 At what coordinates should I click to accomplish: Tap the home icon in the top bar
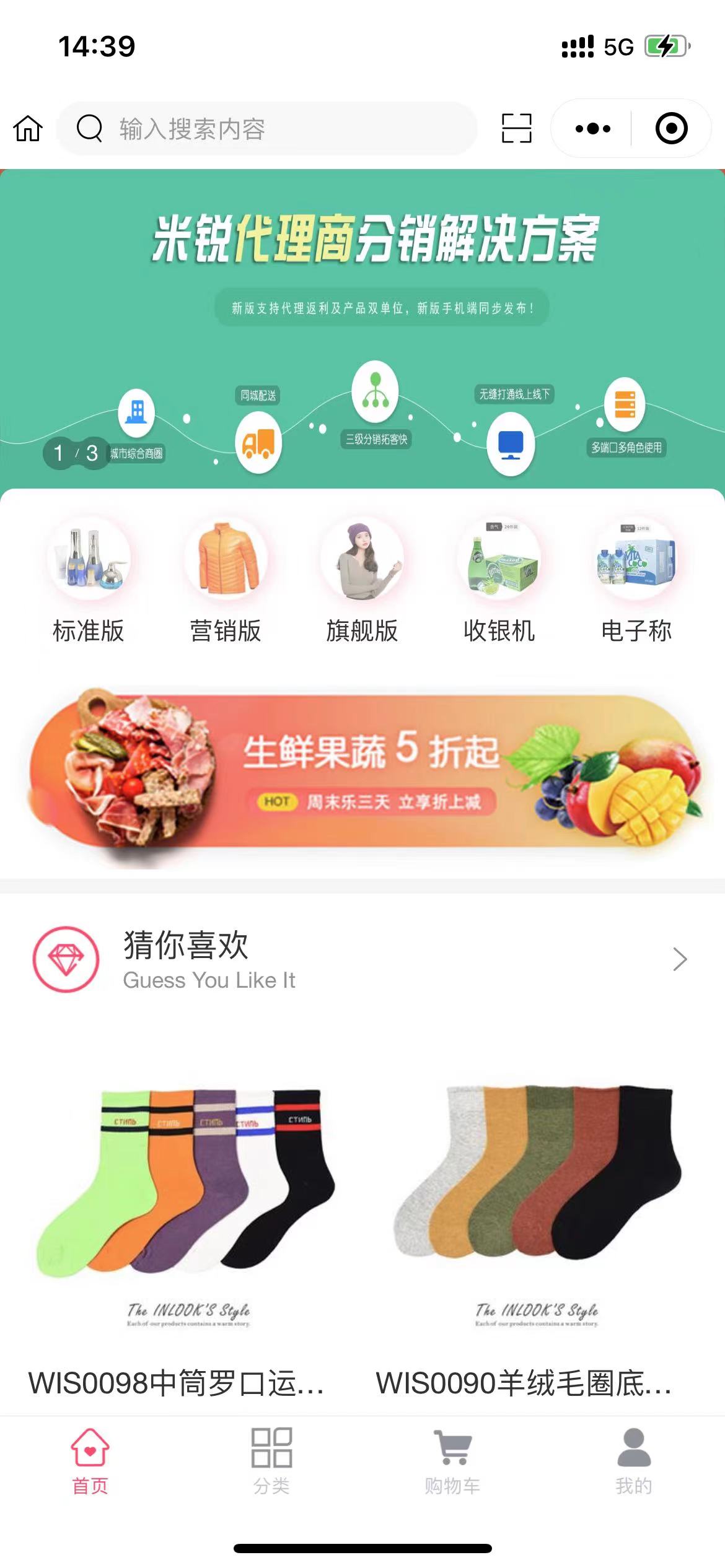click(28, 129)
